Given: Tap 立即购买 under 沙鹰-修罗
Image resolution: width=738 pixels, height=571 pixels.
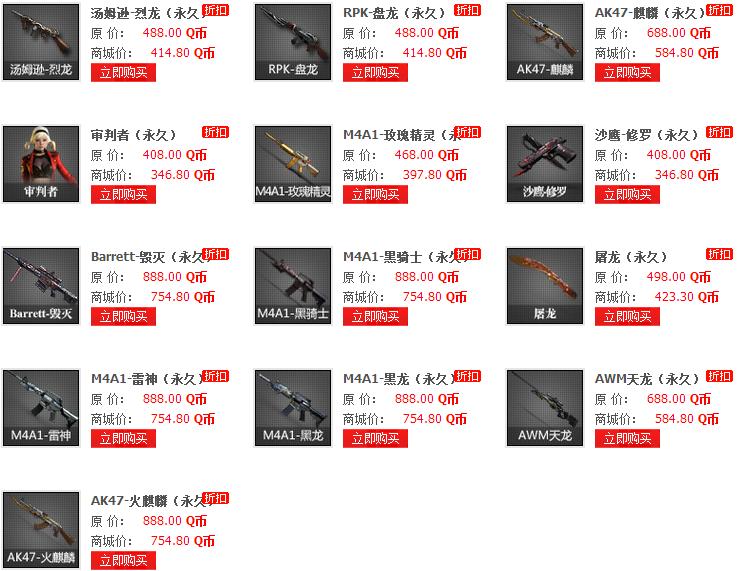Looking at the screenshot, I should pos(627,194).
